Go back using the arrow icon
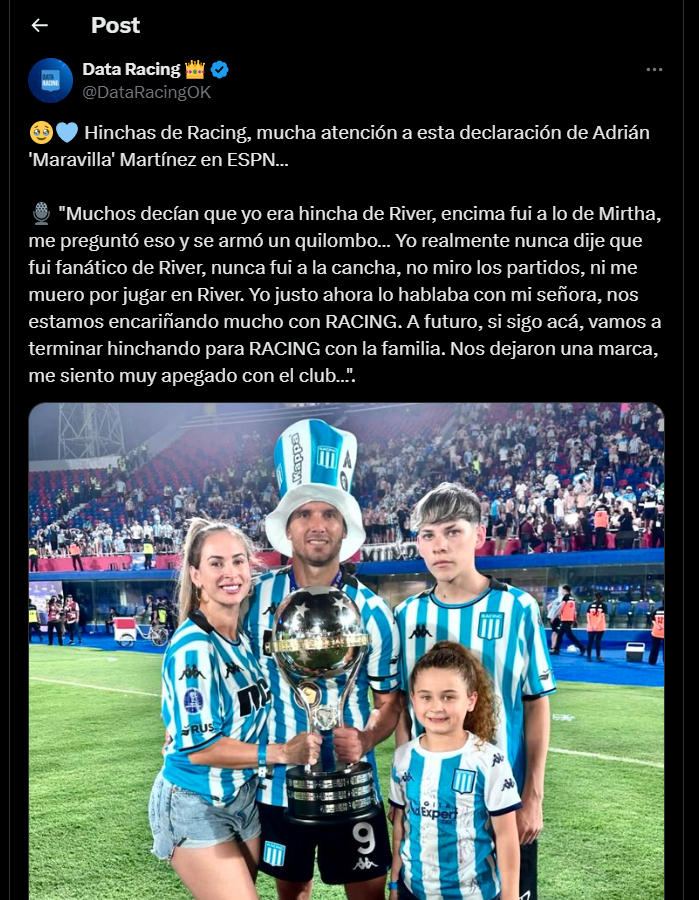This screenshot has width=699, height=900. [x=40, y=25]
